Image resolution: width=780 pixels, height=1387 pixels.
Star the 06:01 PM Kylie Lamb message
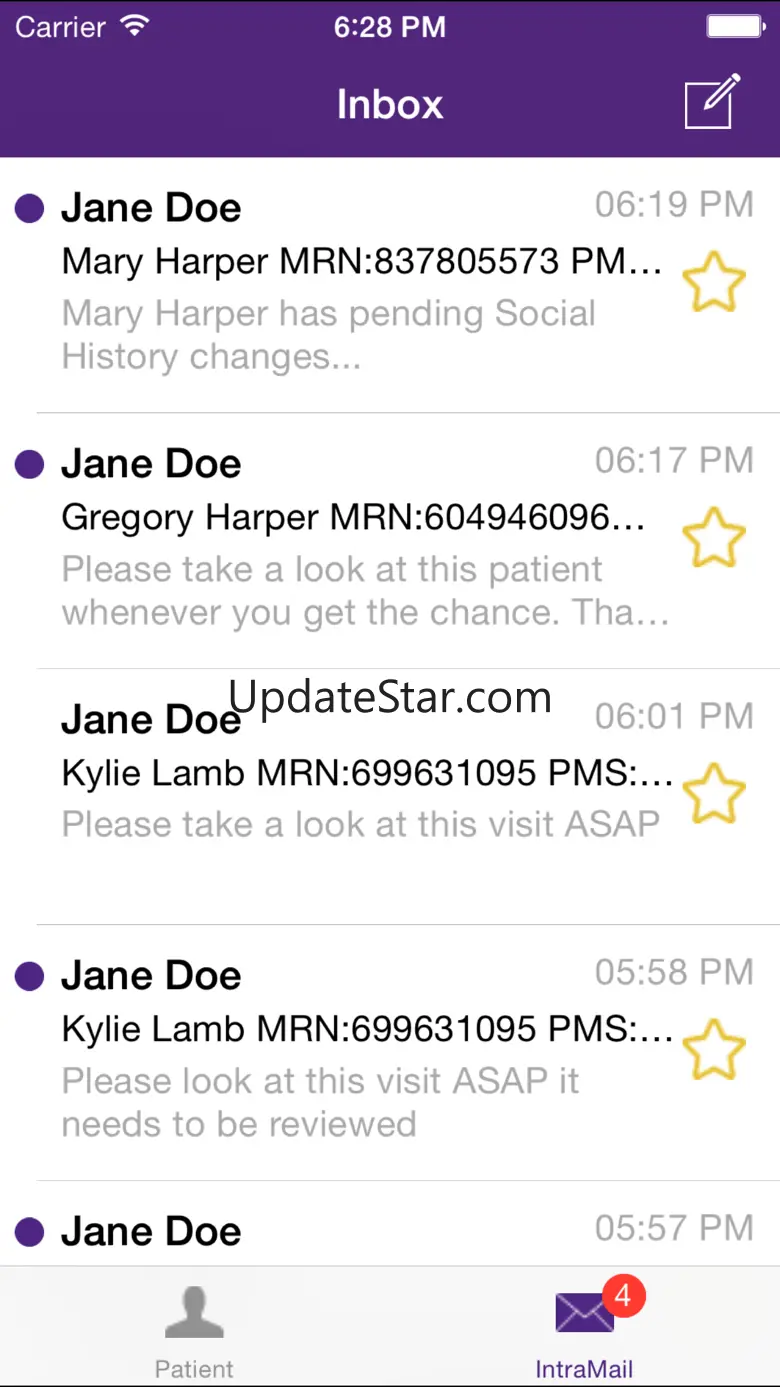click(714, 795)
